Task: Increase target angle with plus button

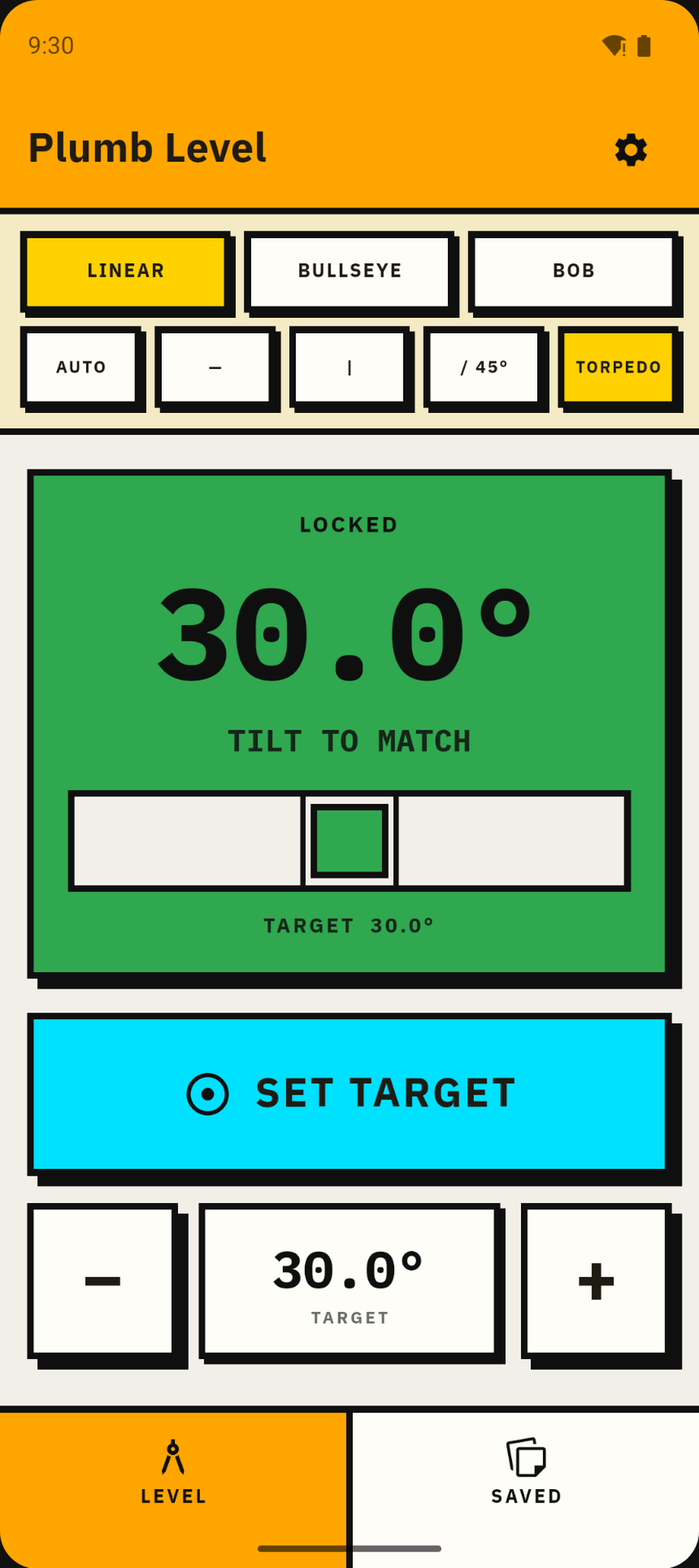Action: click(596, 1281)
